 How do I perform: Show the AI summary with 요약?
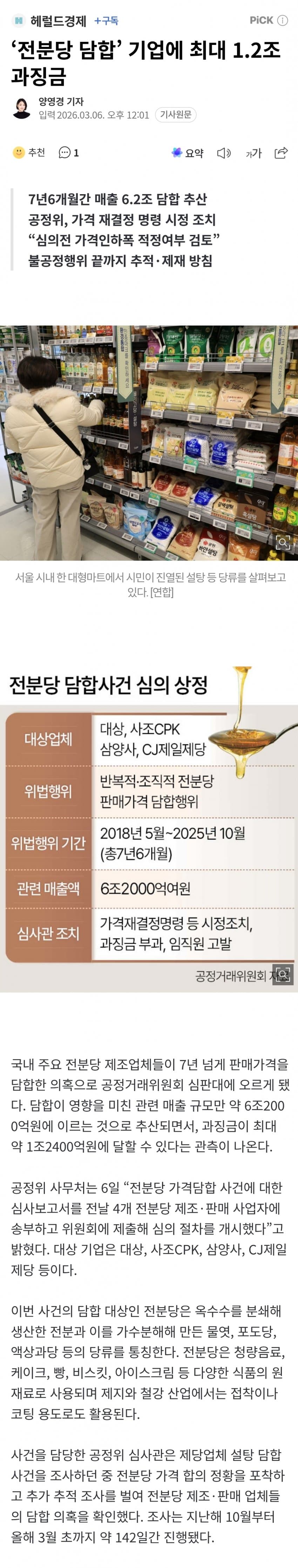click(187, 153)
